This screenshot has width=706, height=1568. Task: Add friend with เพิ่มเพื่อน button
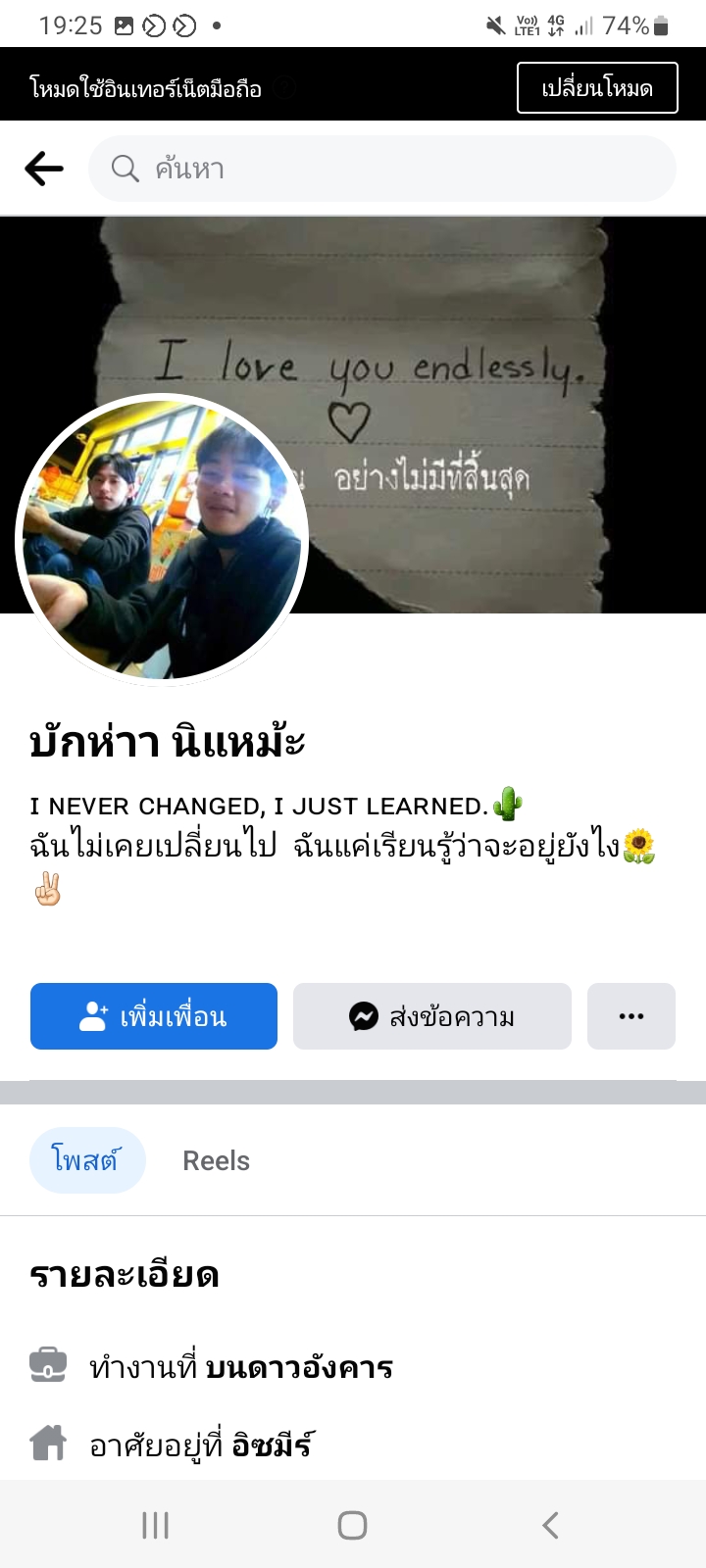click(154, 1016)
